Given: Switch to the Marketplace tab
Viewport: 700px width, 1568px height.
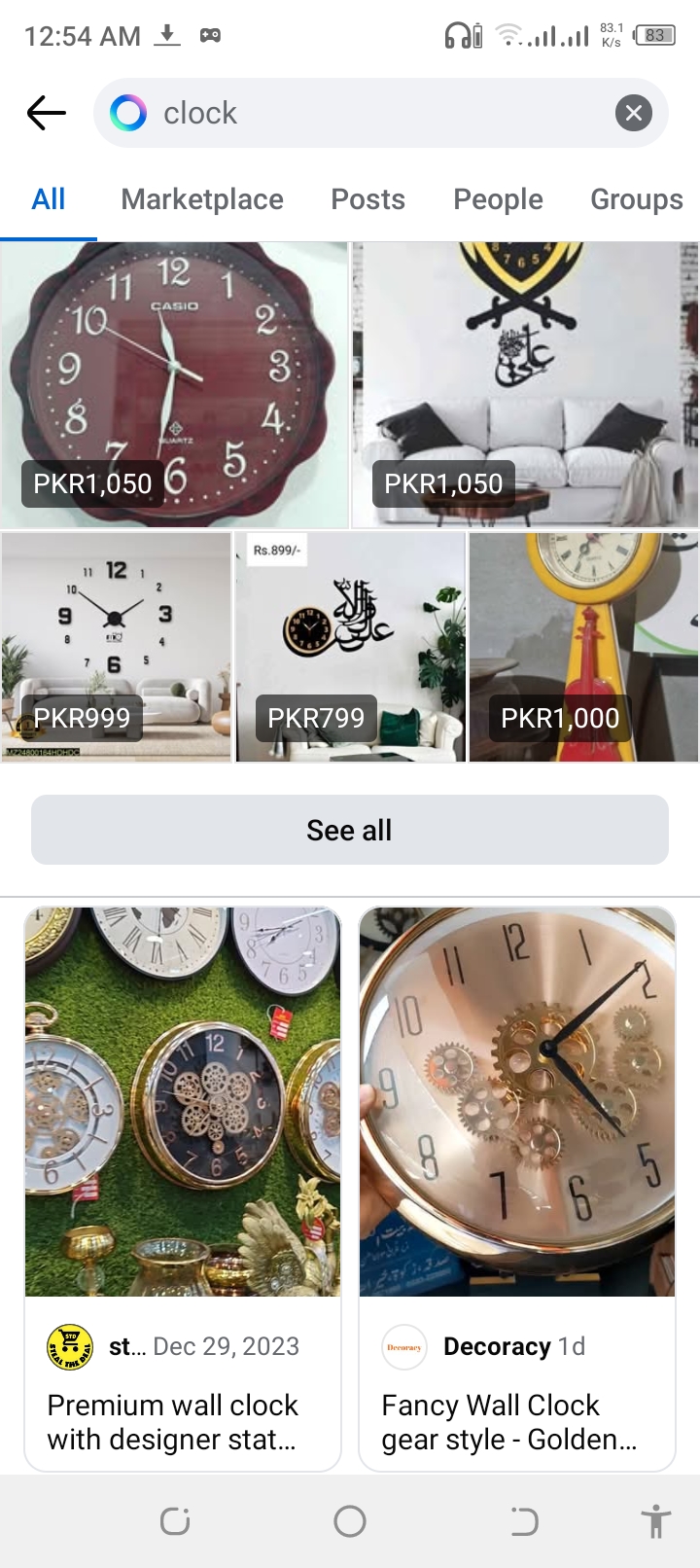Looking at the screenshot, I should point(202,199).
